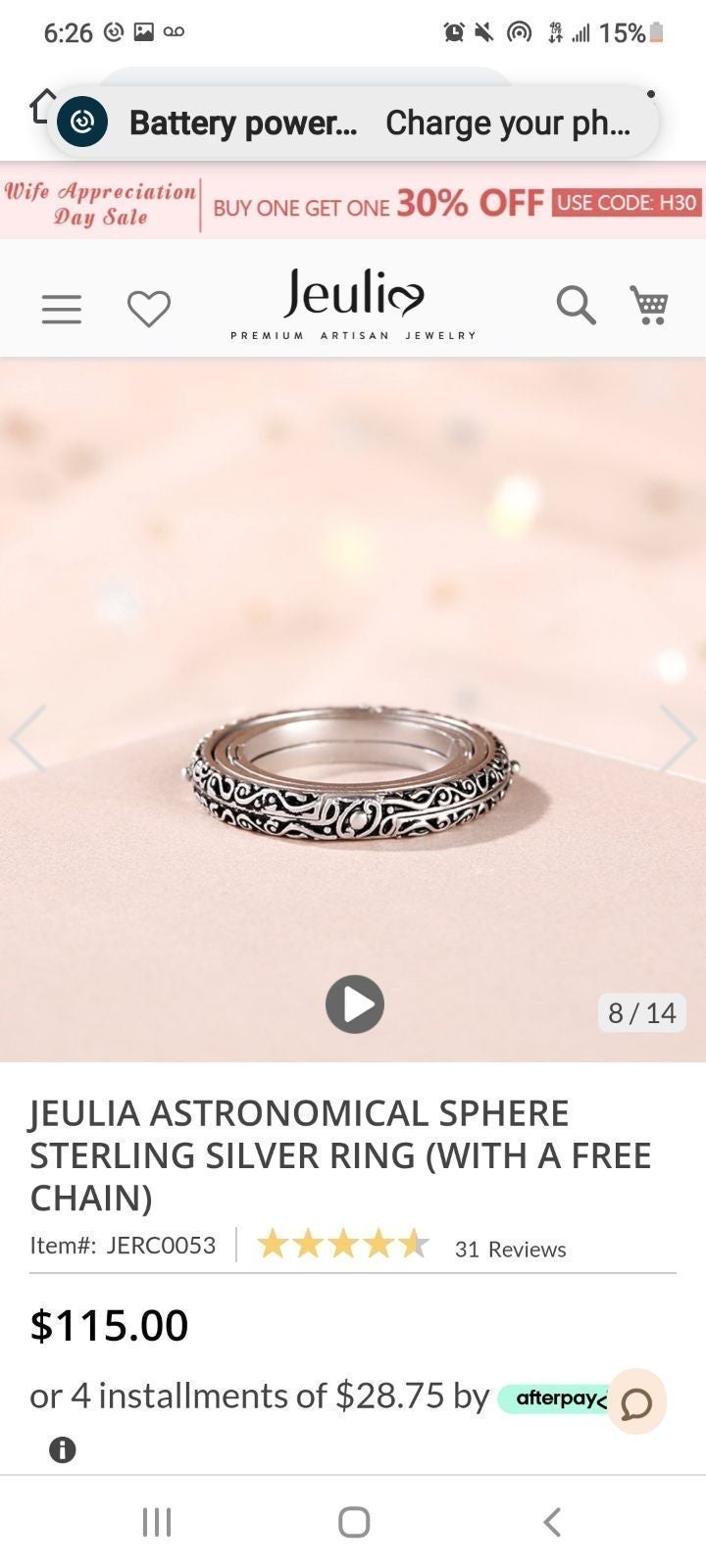The width and height of the screenshot is (706, 1568).
Task: Tap the Afterpay info icon
Action: coord(62,1449)
